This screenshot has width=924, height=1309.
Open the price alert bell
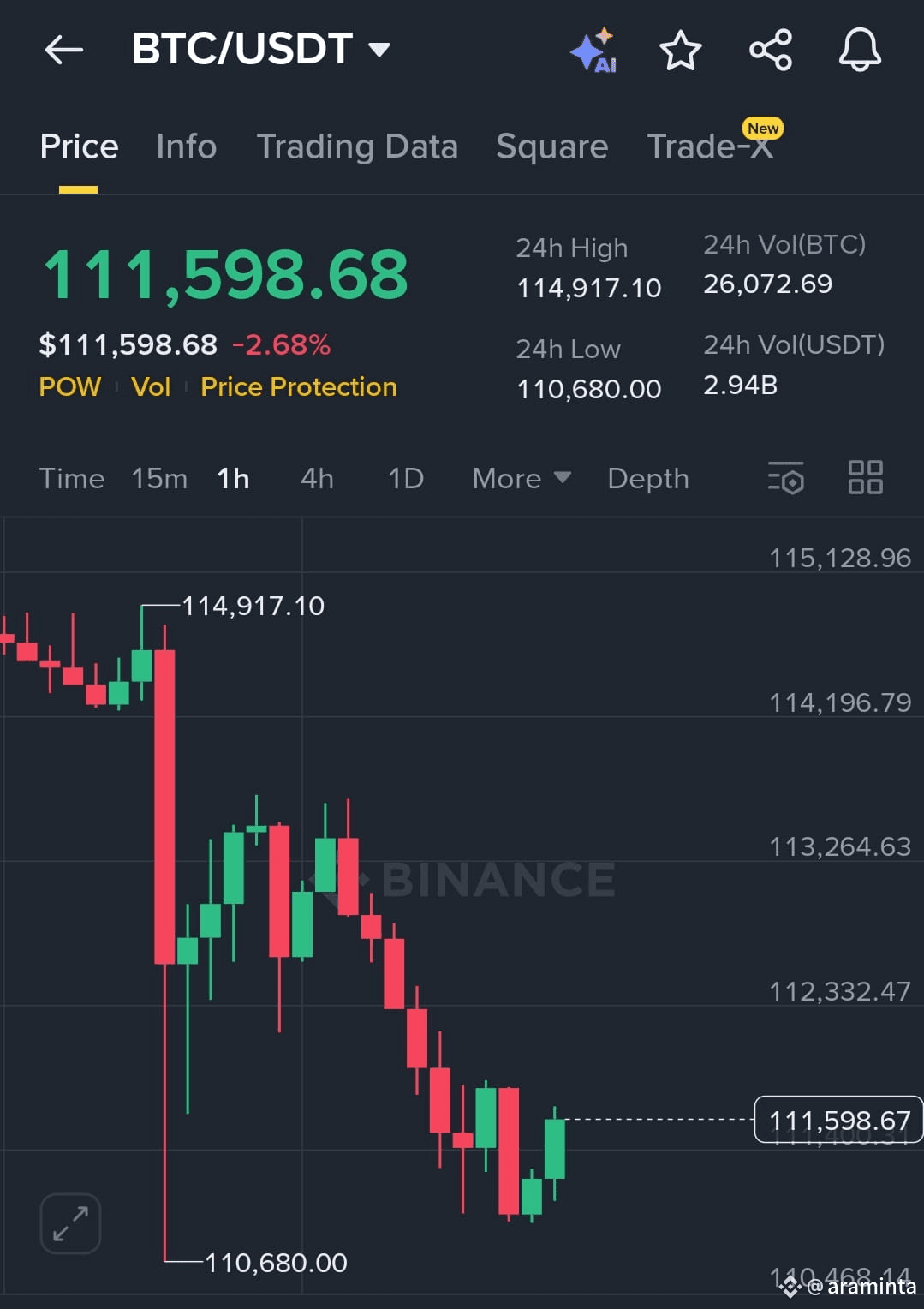[x=860, y=50]
